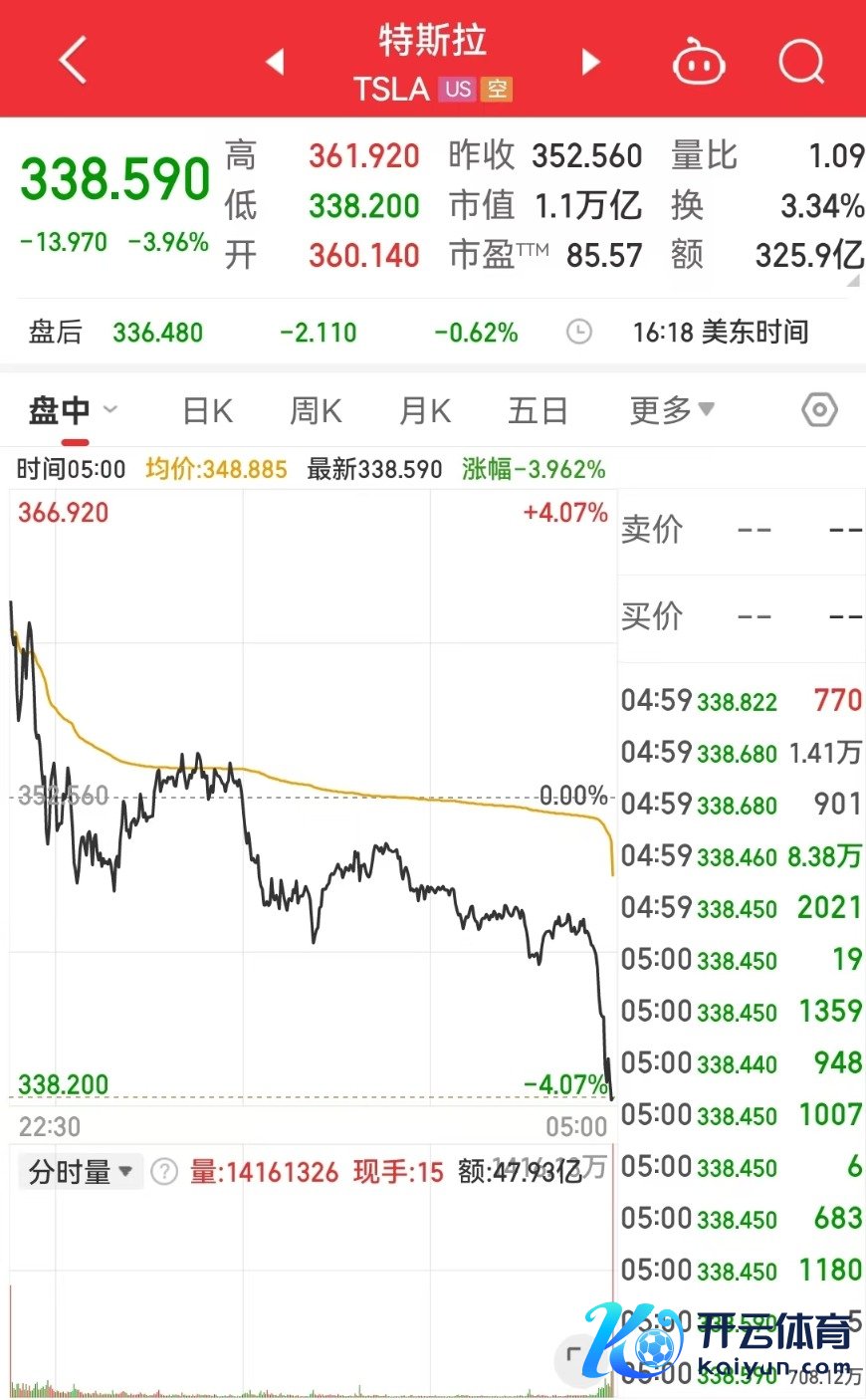The image size is (866, 1400).
Task: Switch to the 日K chart
Action: pos(207,410)
